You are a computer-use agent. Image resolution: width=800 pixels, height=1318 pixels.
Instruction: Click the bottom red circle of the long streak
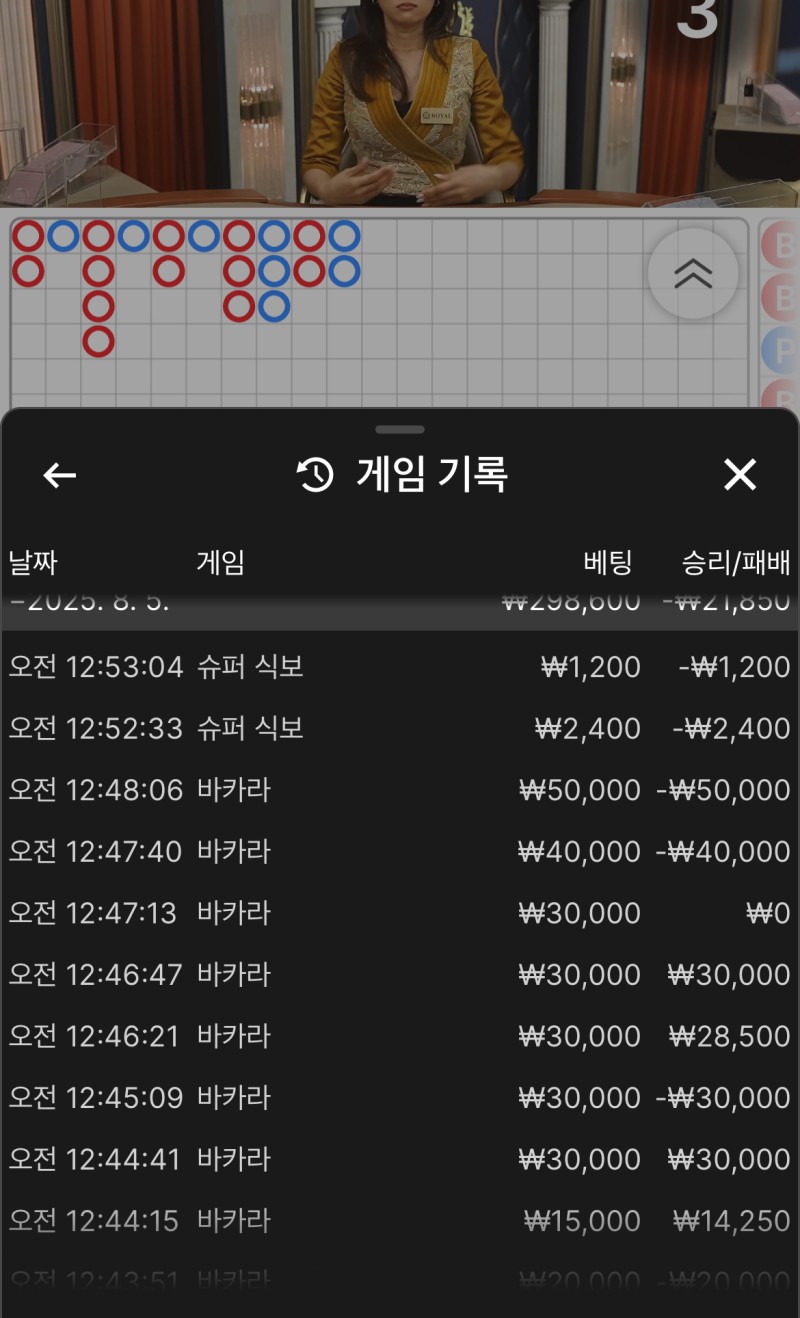pos(97,343)
